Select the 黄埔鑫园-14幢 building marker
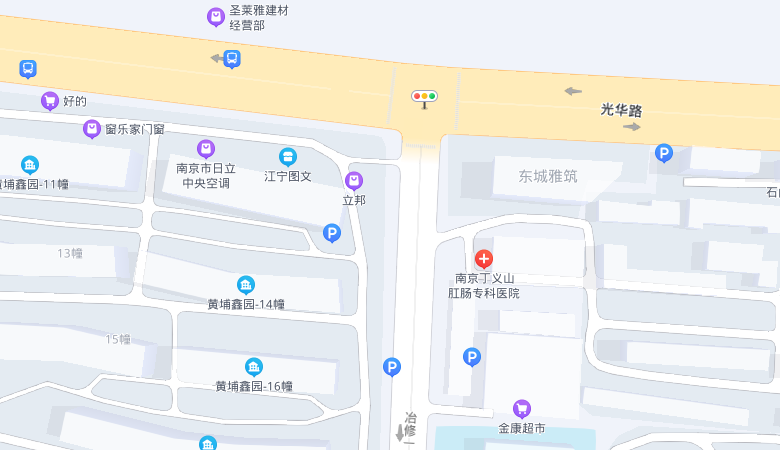This screenshot has height=450, width=780. 245,285
